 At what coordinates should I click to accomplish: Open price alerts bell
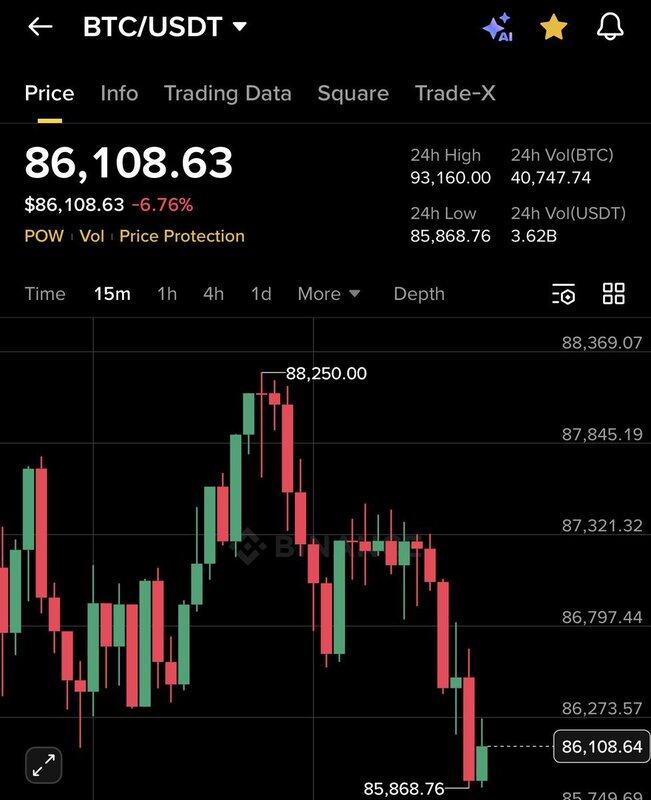pyautogui.click(x=610, y=27)
